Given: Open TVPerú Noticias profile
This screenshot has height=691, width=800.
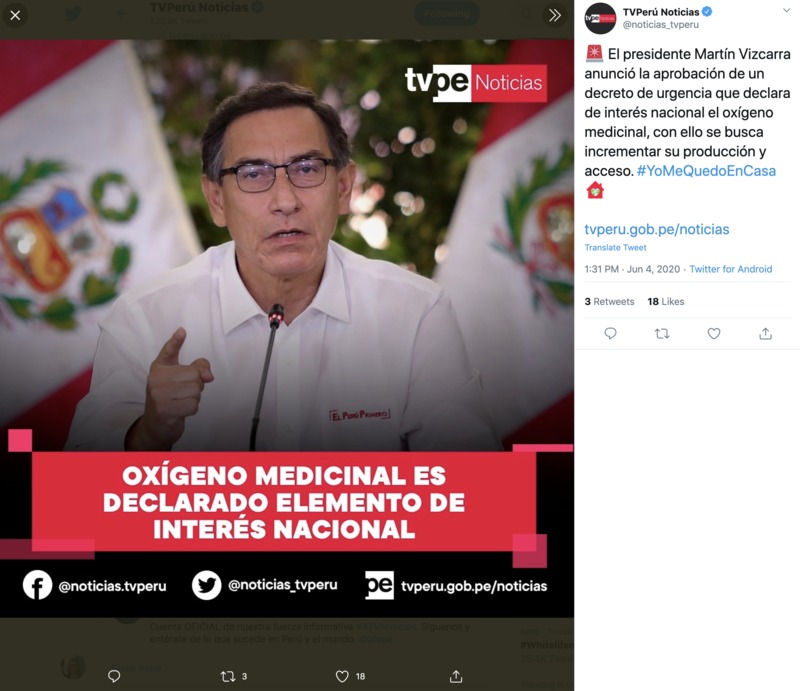Looking at the screenshot, I should click(660, 12).
